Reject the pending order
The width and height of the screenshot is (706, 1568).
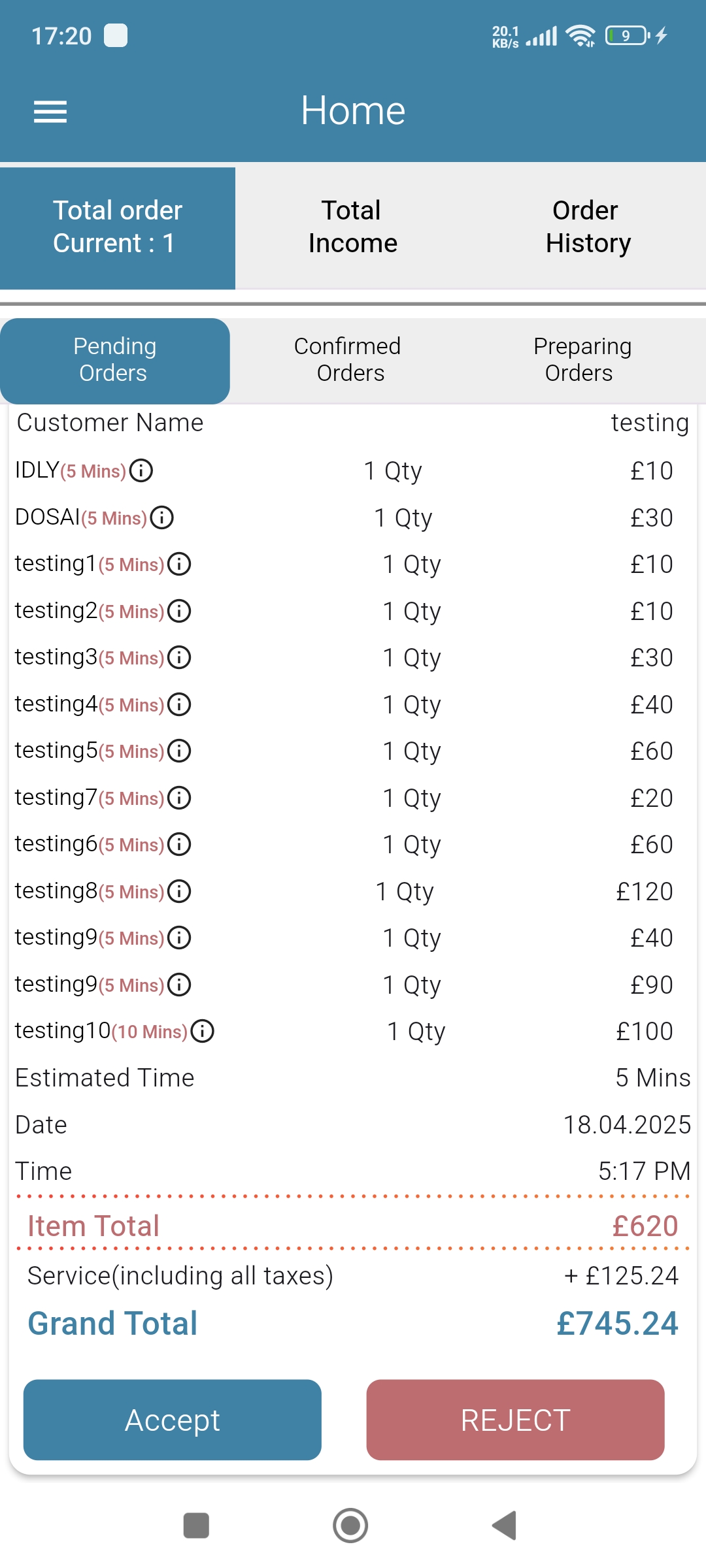pos(515,1420)
